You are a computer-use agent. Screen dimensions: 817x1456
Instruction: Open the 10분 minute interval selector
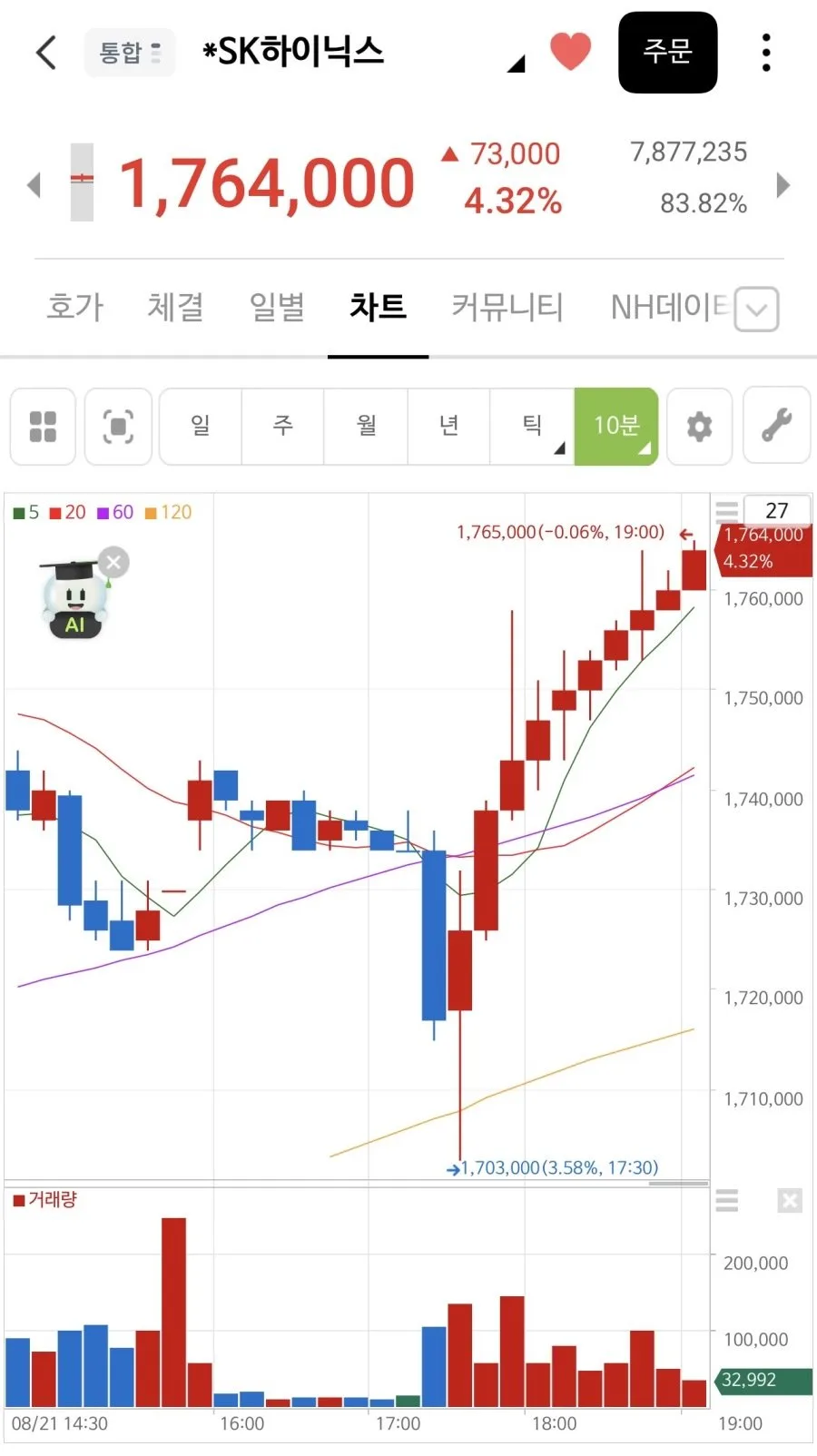point(616,426)
